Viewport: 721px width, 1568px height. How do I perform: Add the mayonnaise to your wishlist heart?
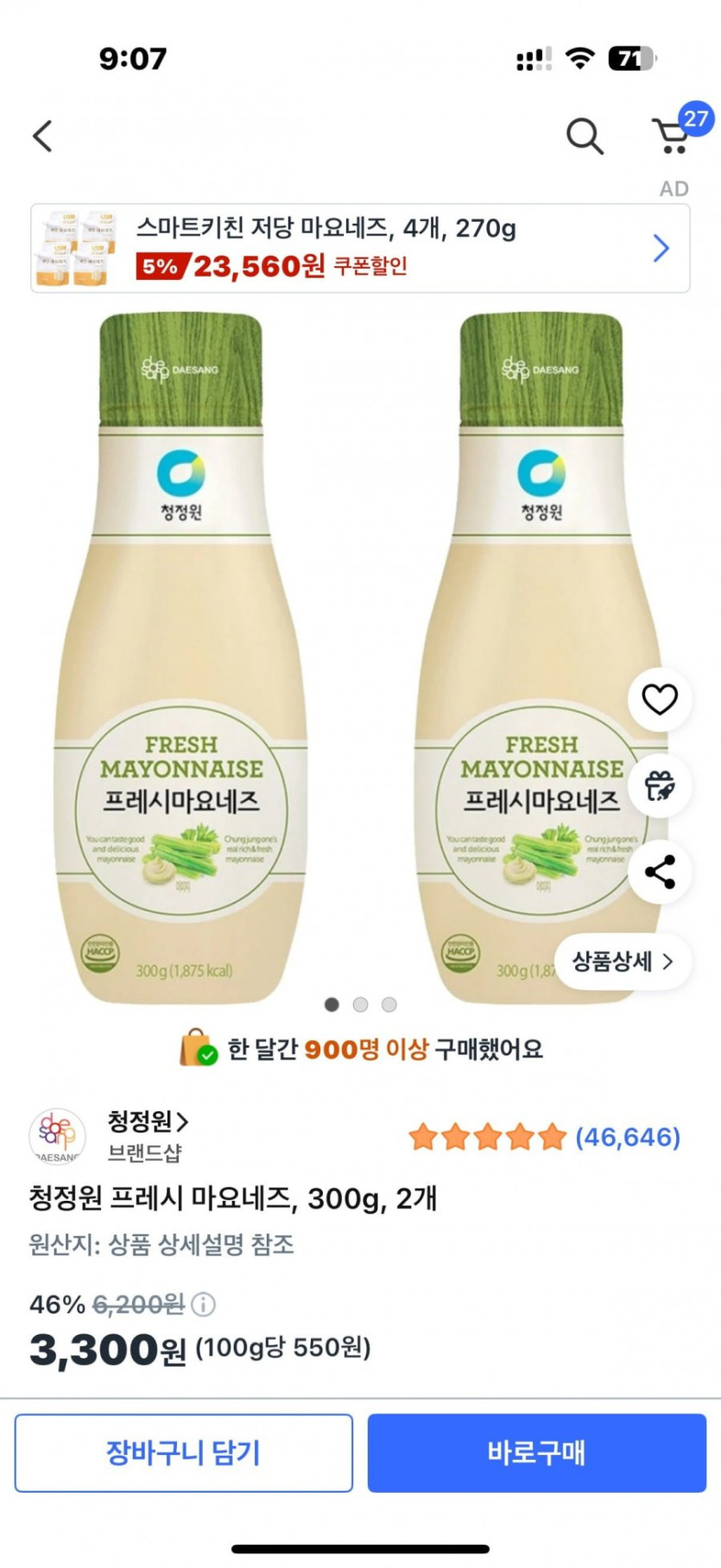660,700
